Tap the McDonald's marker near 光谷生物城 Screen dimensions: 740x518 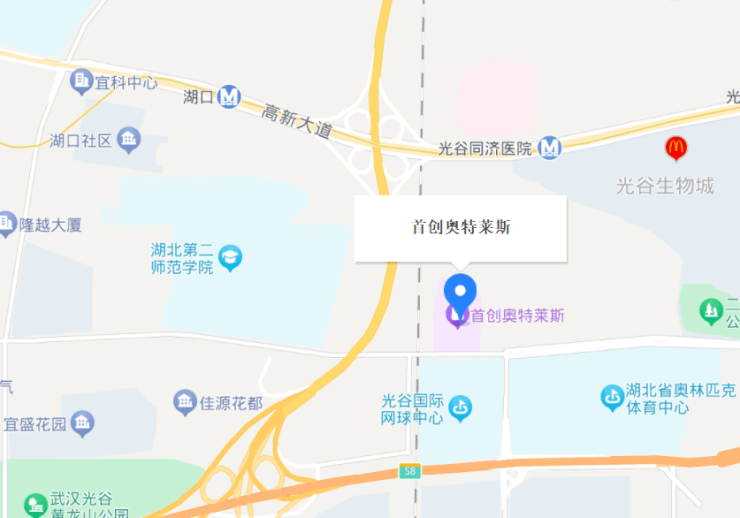pyautogui.click(x=676, y=149)
